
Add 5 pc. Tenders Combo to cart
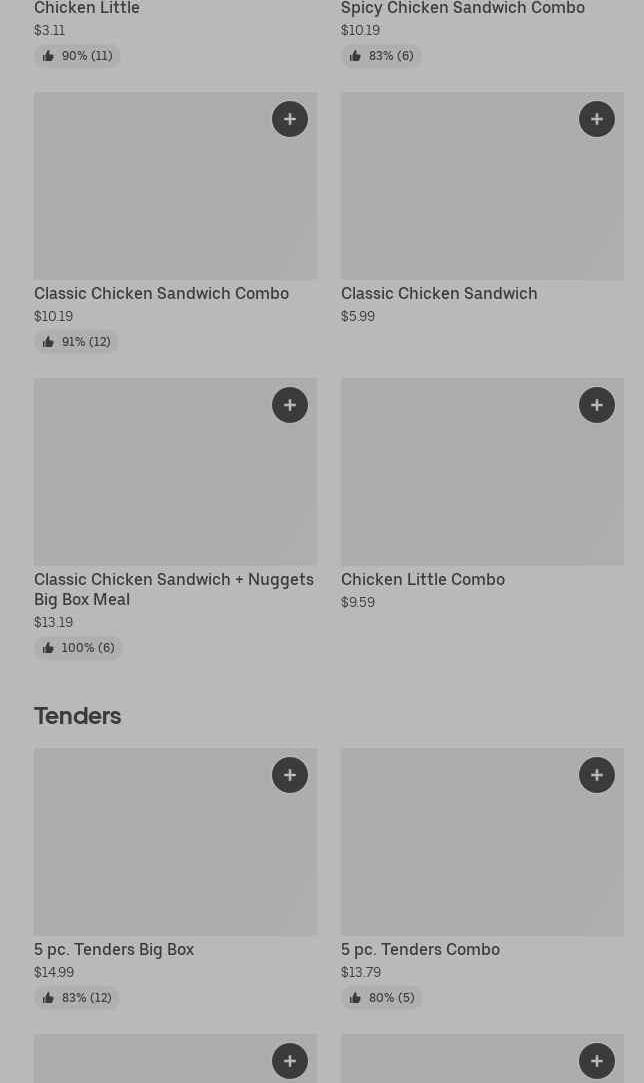coord(597,775)
